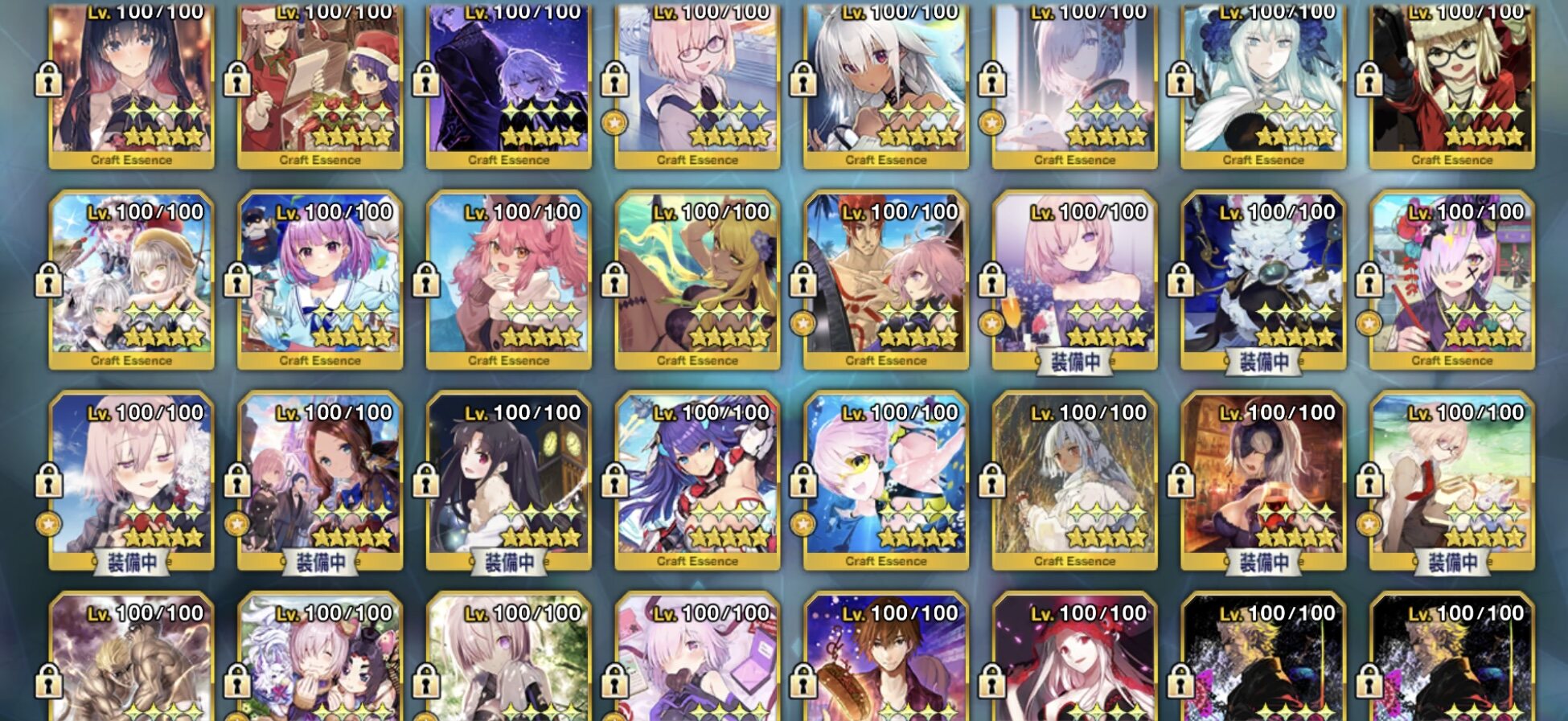Image resolution: width=1568 pixels, height=721 pixels.
Task: Open the pink fox-eared girl craft essence
Action: tap(508, 280)
